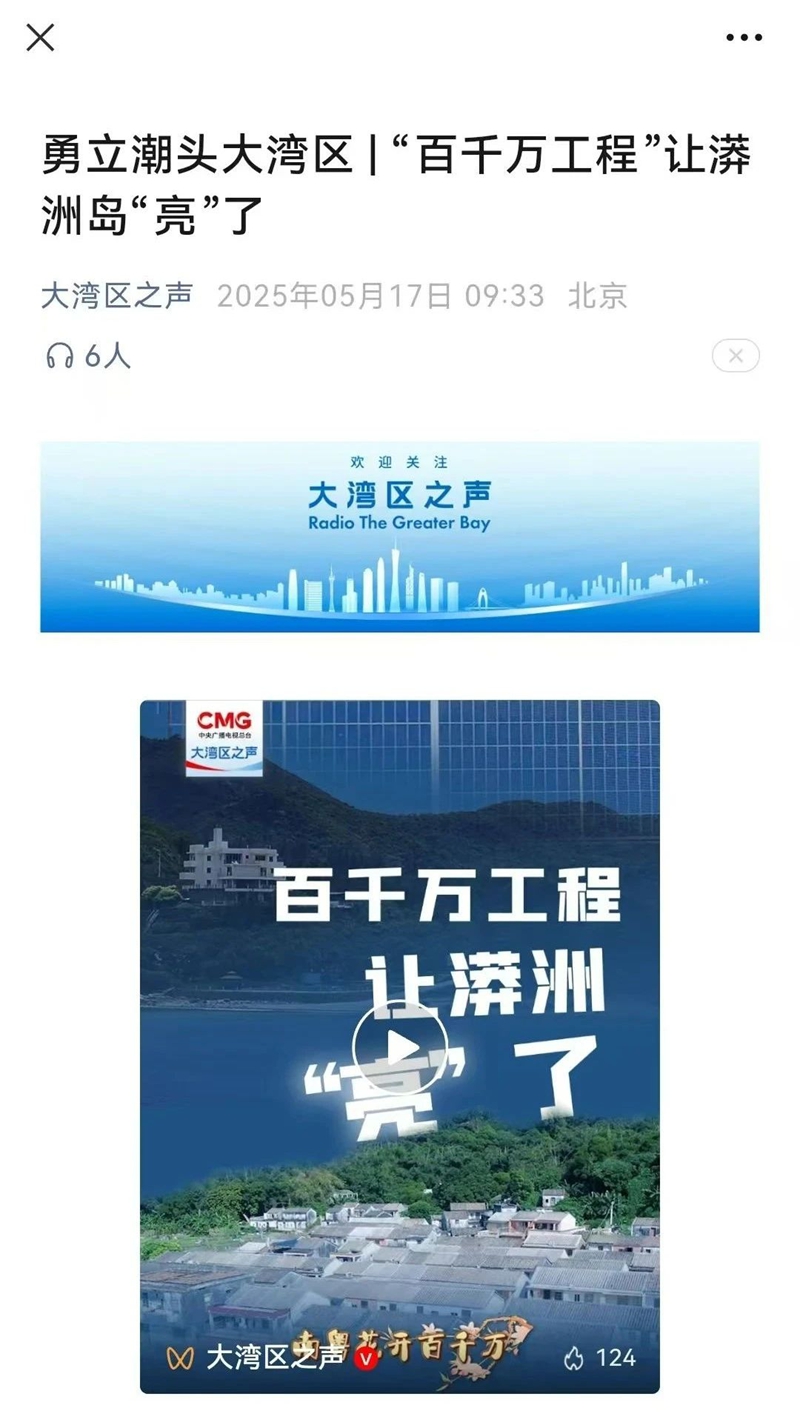Click the location label 北京

pos(599,296)
